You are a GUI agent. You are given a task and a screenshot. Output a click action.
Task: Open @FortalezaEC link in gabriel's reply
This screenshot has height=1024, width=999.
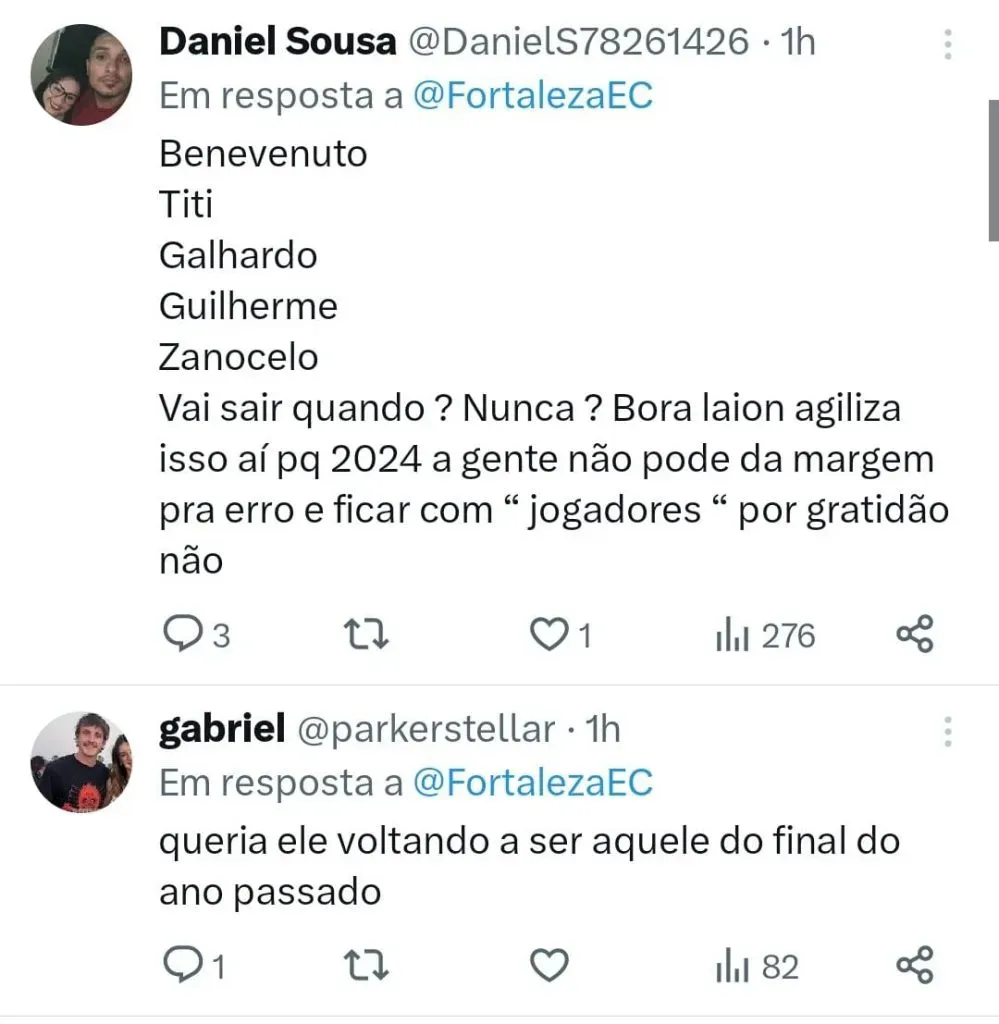[x=532, y=783]
